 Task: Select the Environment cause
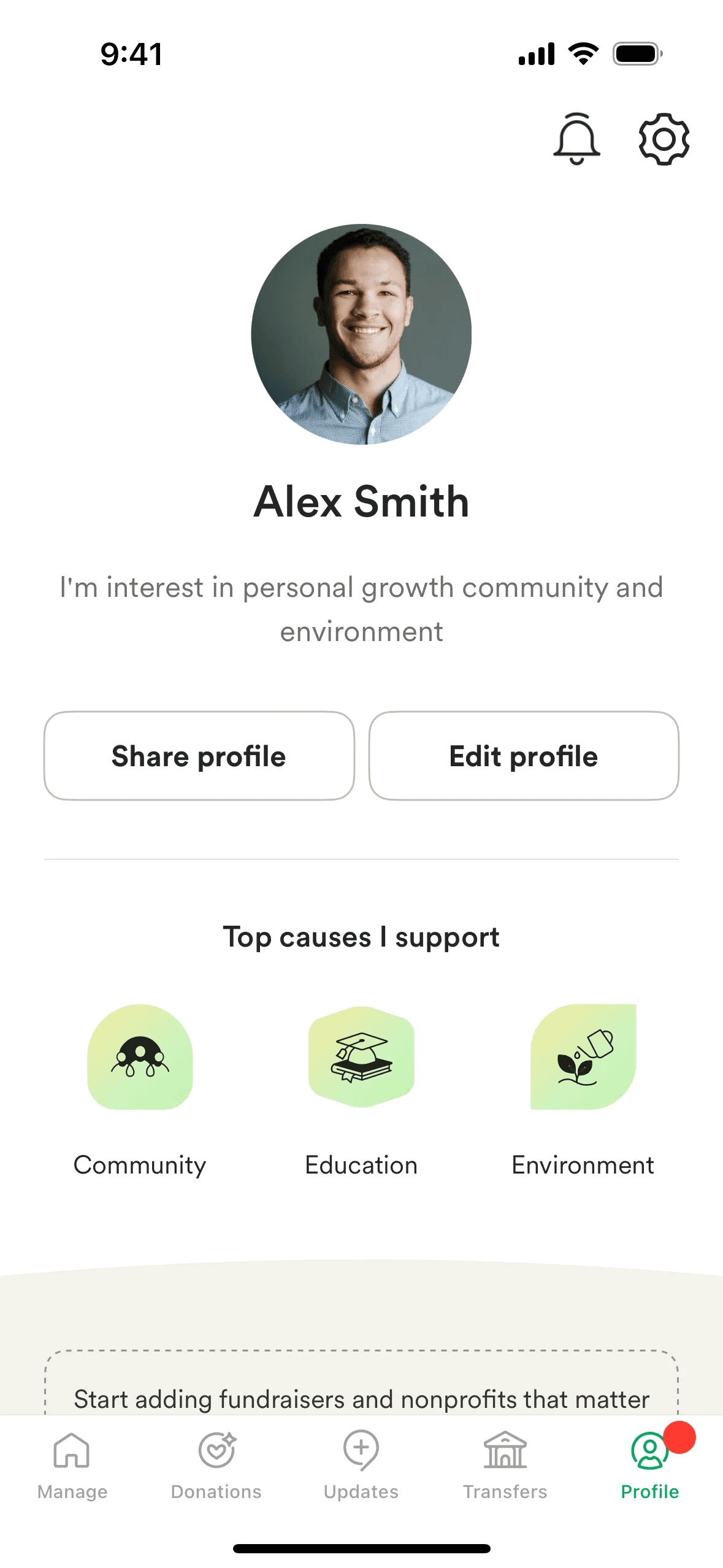(583, 1057)
